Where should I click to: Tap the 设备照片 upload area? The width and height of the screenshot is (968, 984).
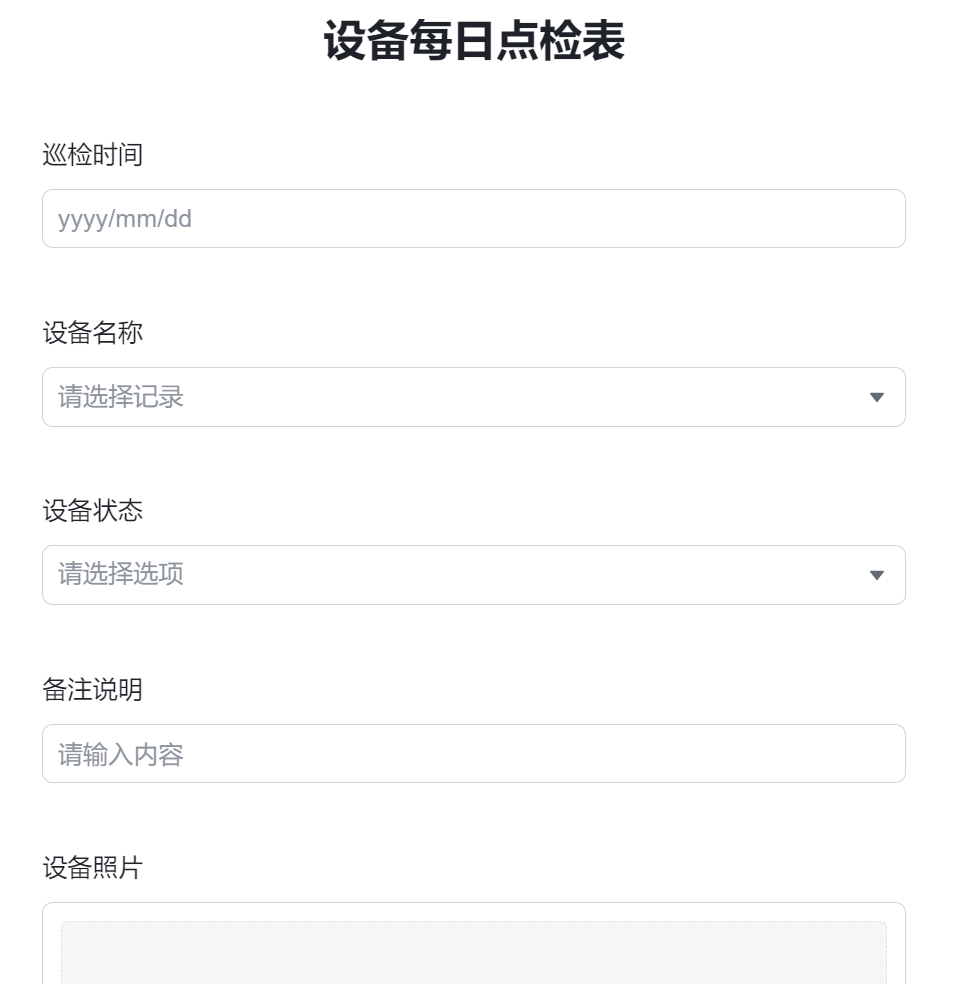click(x=473, y=952)
